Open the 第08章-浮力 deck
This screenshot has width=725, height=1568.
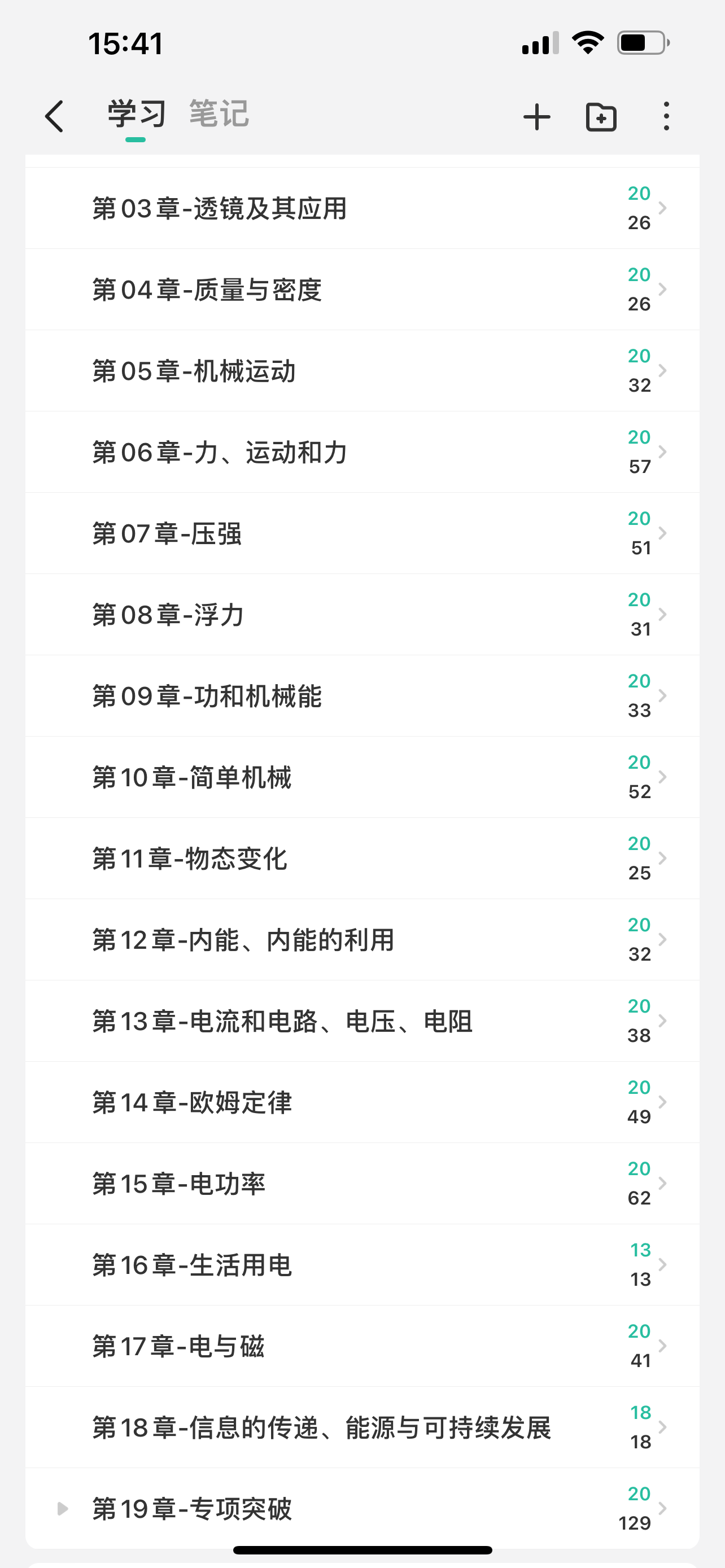click(x=362, y=615)
